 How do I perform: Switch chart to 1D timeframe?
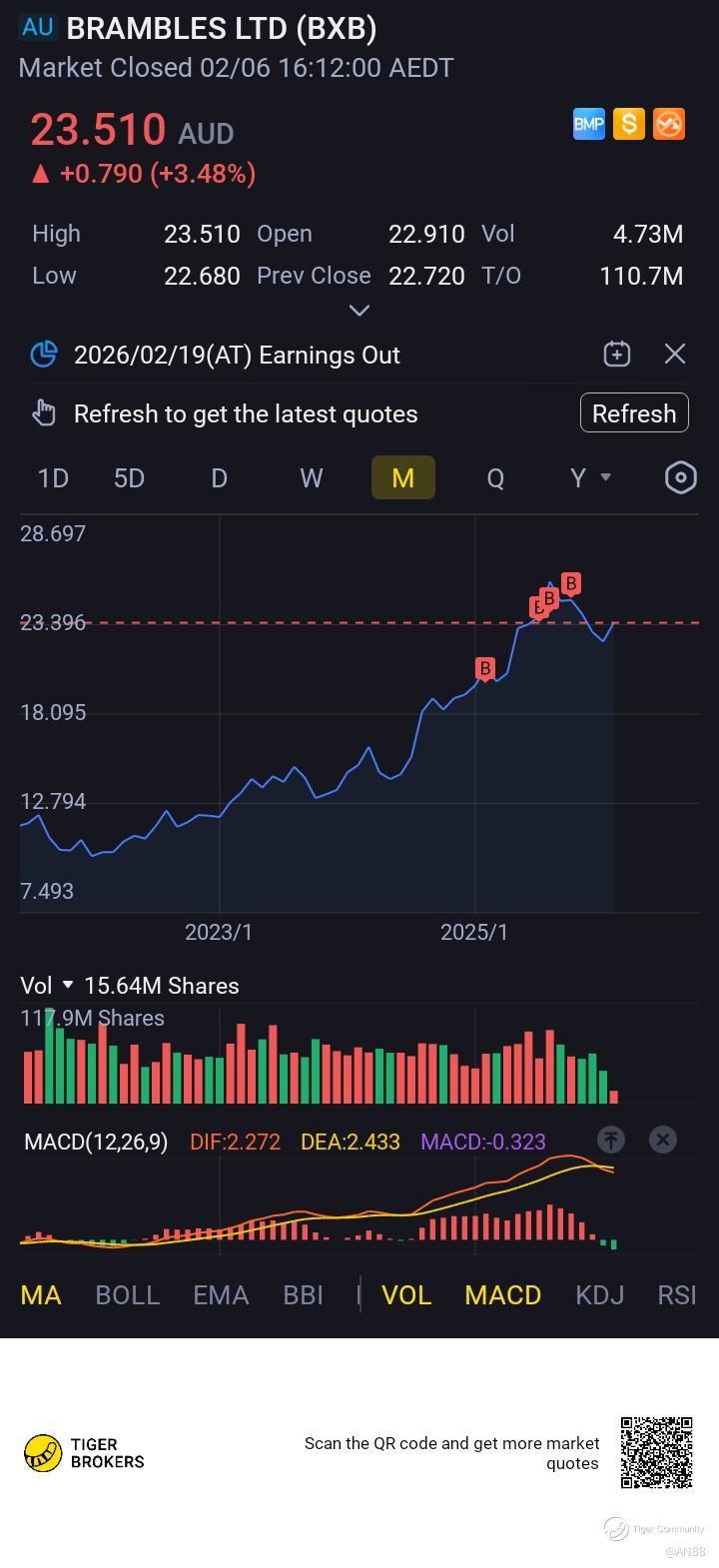click(x=53, y=478)
